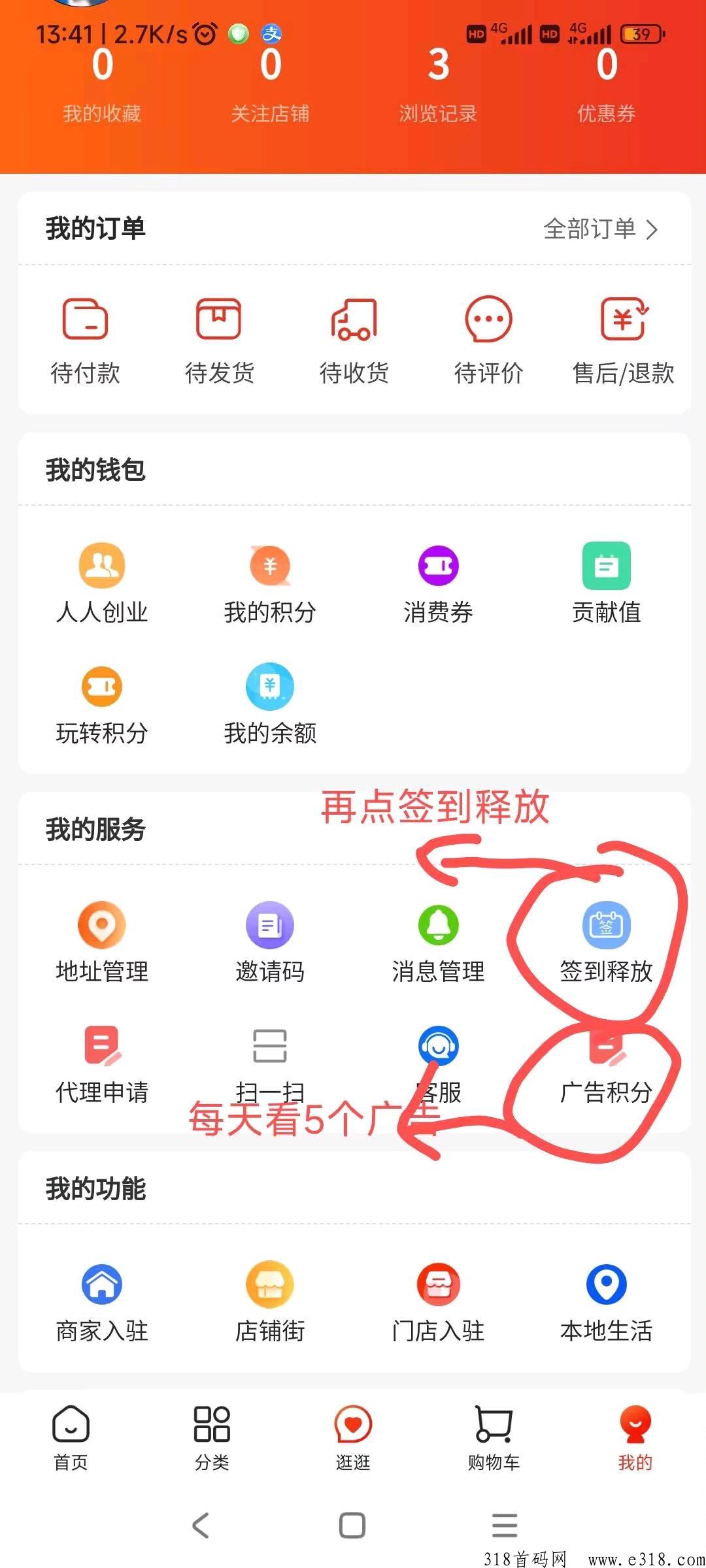View 浏览记录 browsing history
706x1568 pixels.
point(438,85)
